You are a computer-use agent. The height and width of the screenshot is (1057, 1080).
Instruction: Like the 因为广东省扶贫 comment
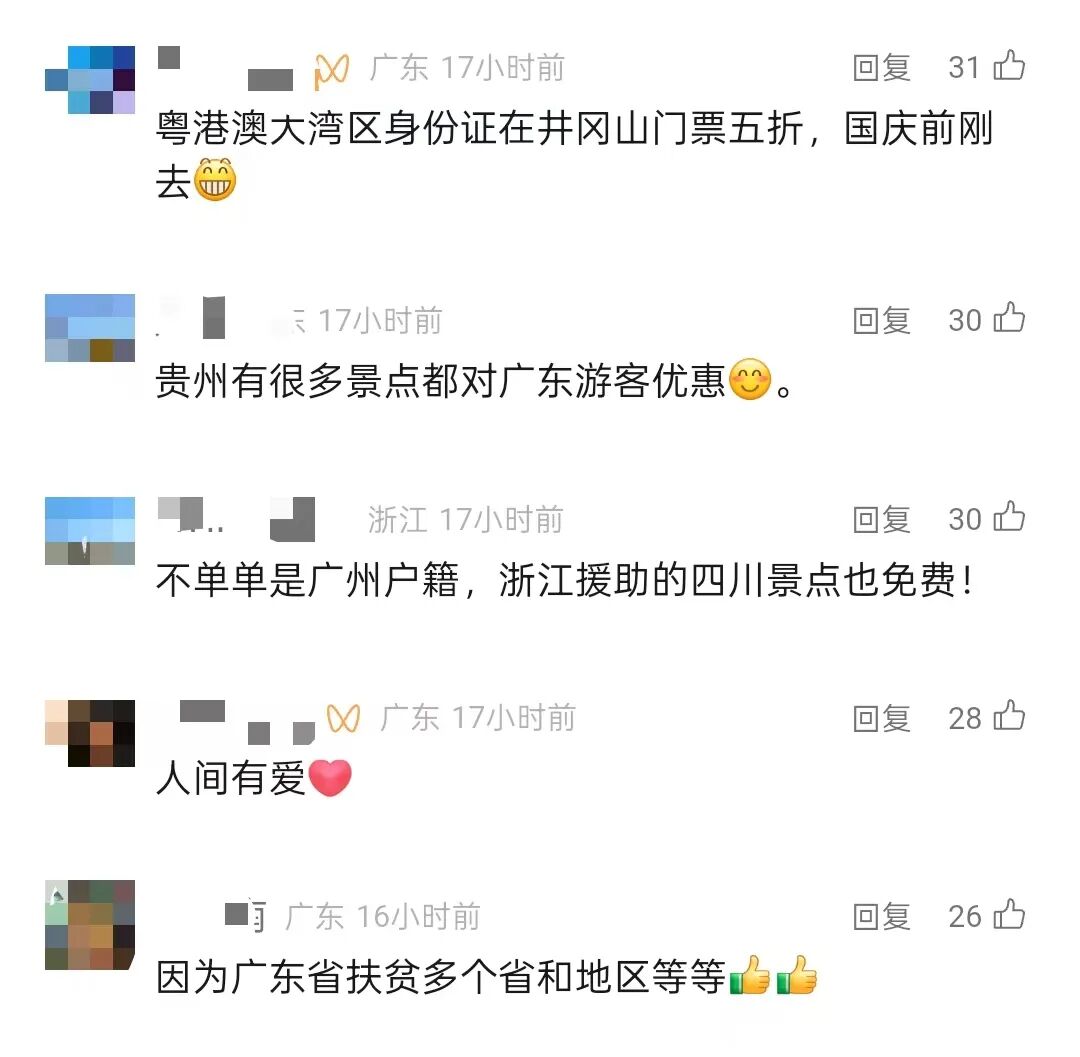point(1009,914)
